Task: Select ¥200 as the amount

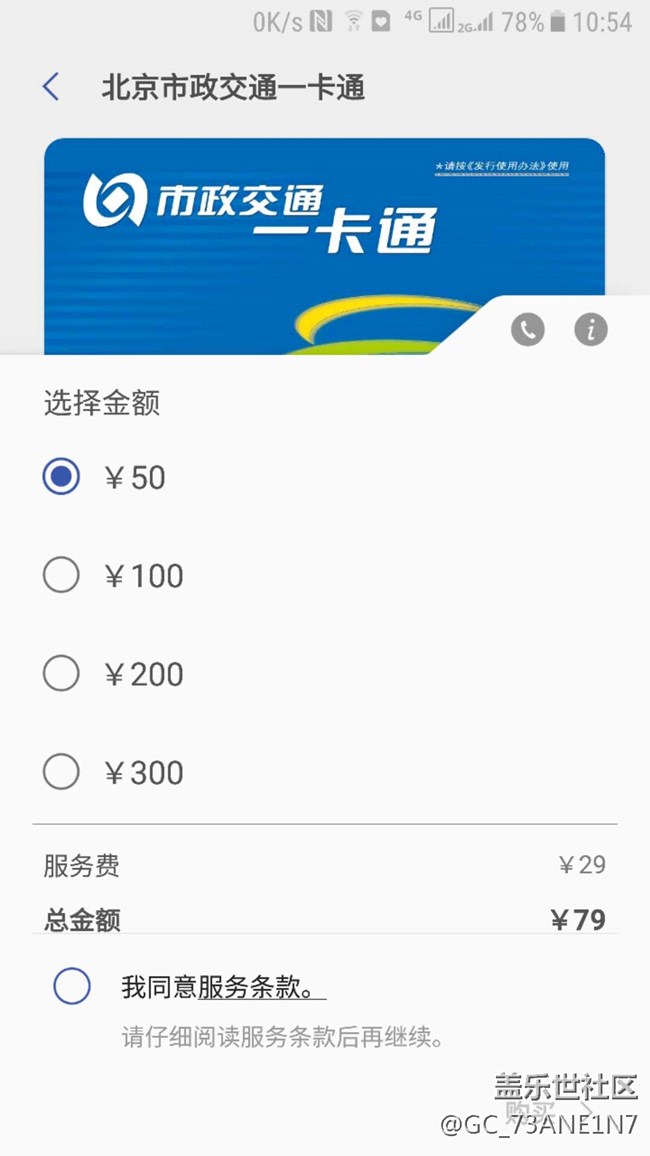Action: 62,674
